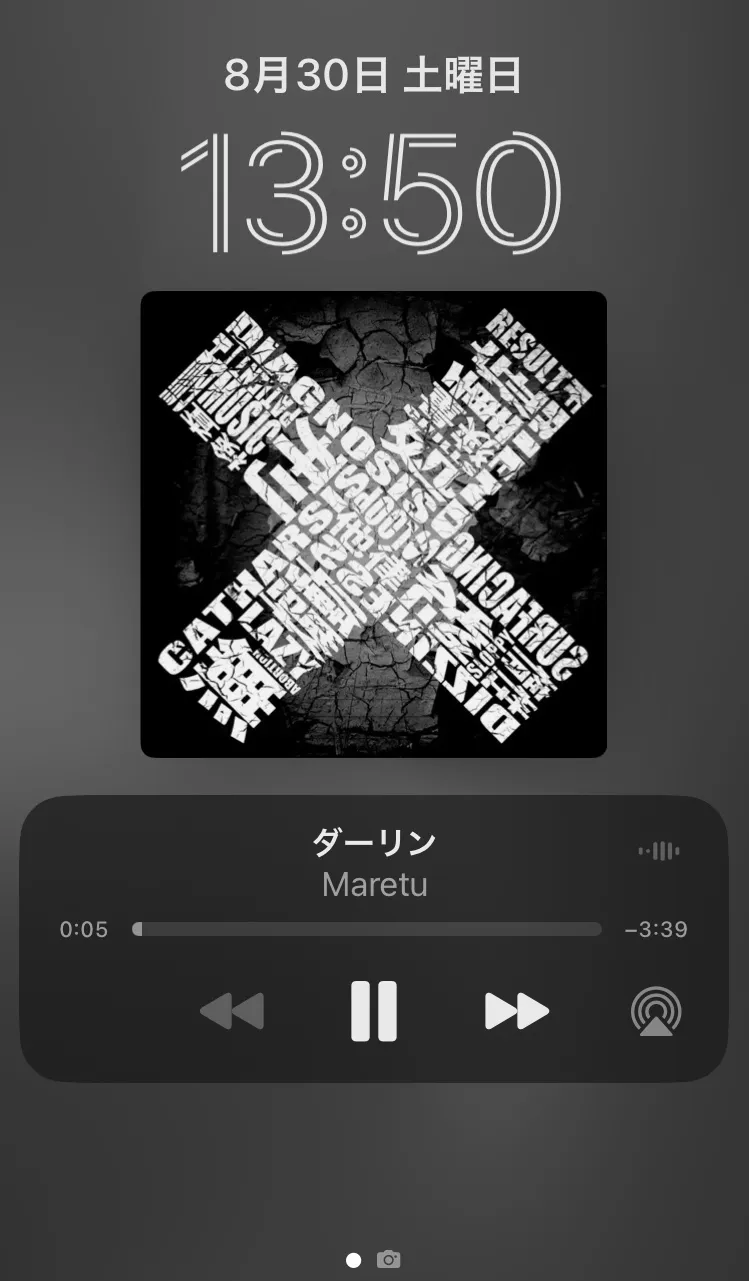The image size is (749, 1281).
Task: Tap the playback progress bar
Action: (367, 929)
